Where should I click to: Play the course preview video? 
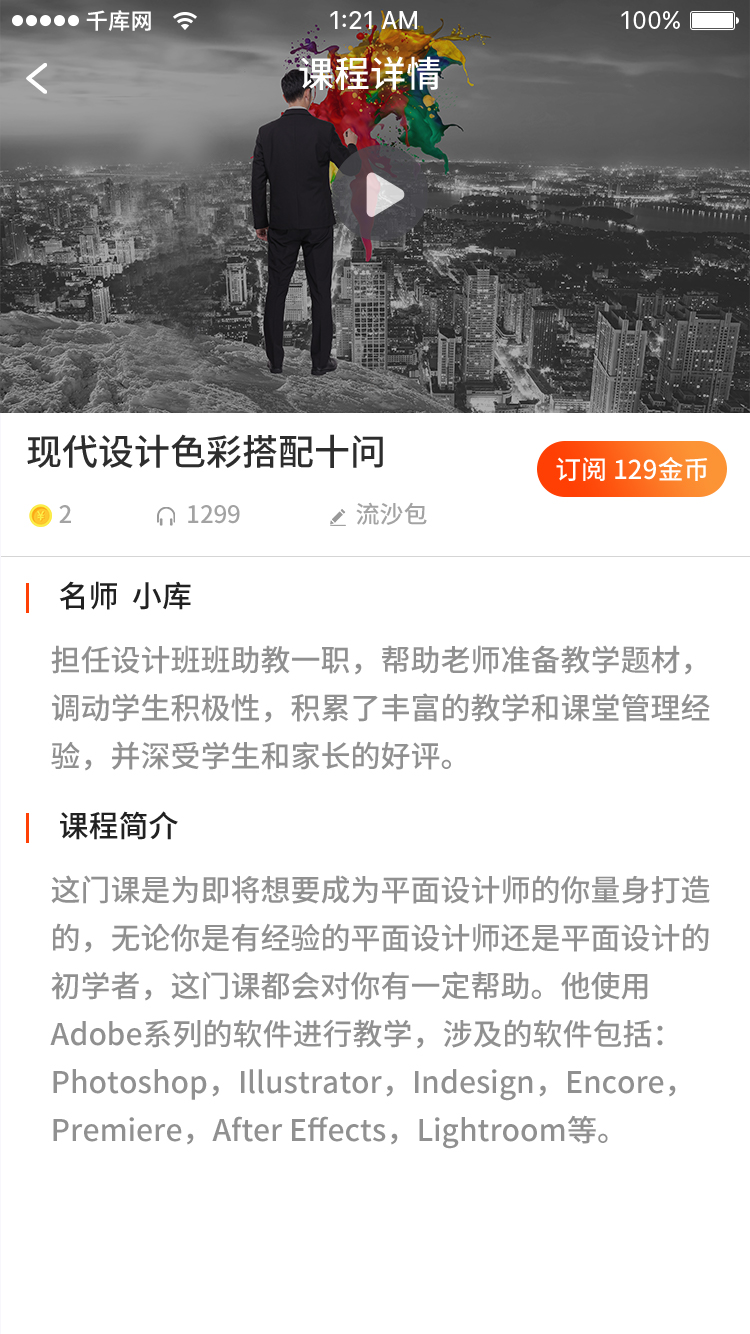pos(382,196)
